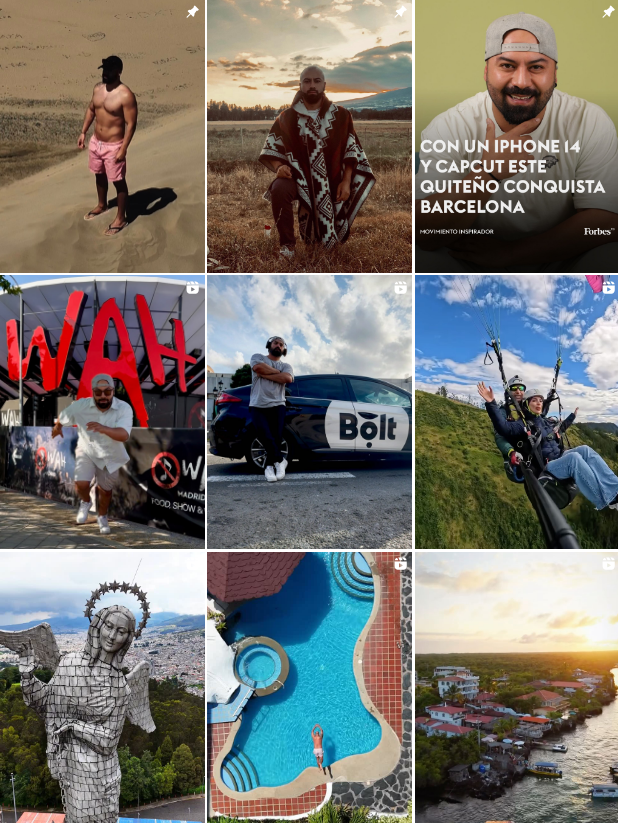
Task: Open the pinned poncho man kneeling in field post
Action: pyautogui.click(x=309, y=136)
